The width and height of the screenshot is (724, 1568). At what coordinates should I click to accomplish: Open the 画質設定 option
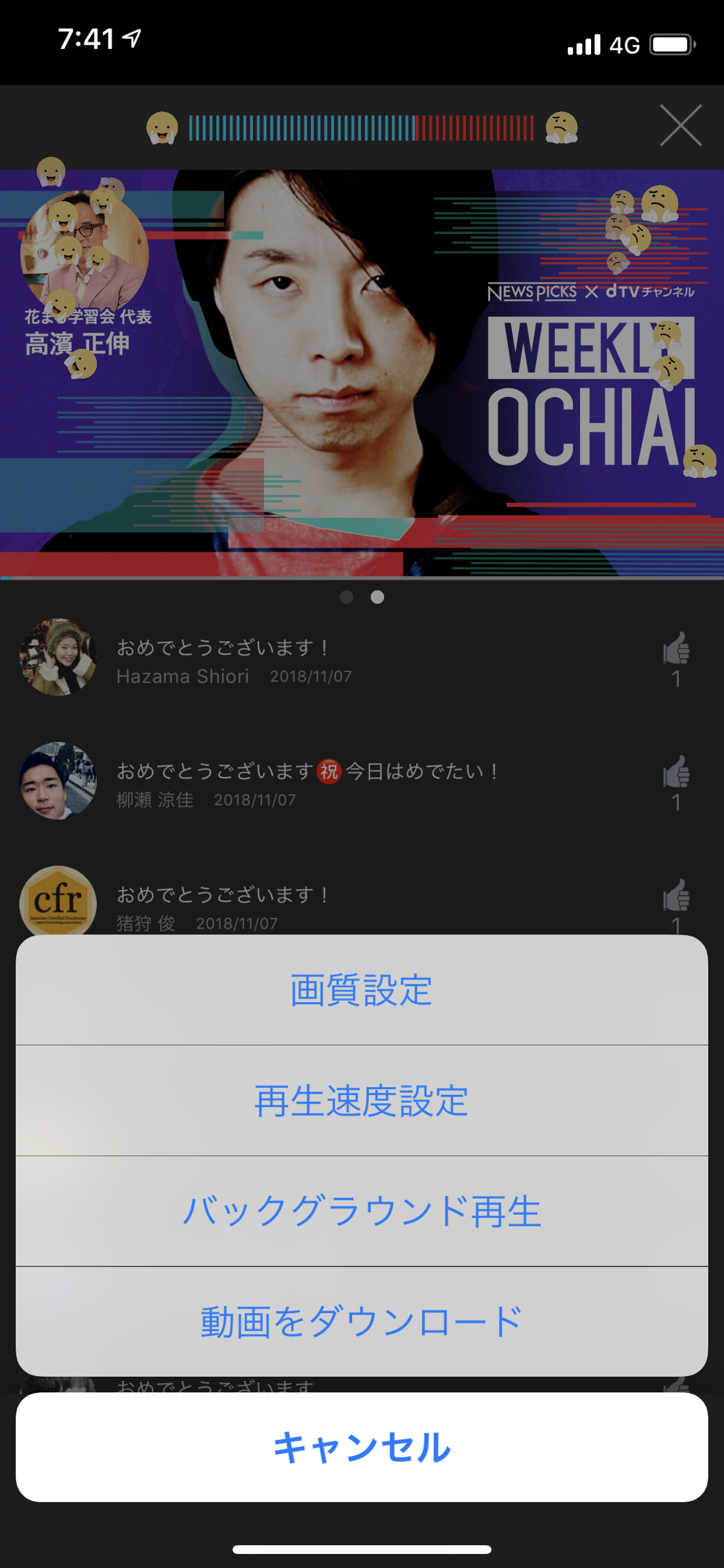click(361, 991)
